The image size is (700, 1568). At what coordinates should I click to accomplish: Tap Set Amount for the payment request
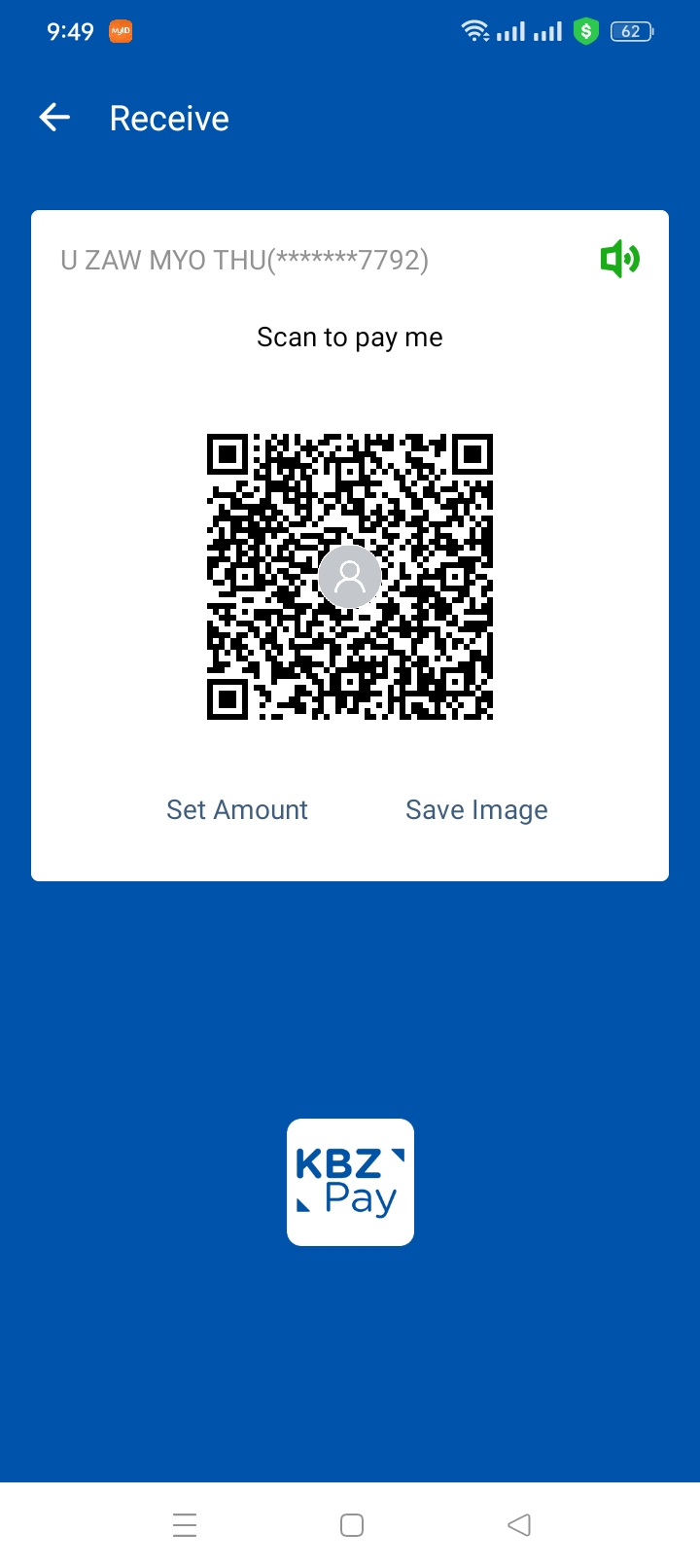point(237,810)
